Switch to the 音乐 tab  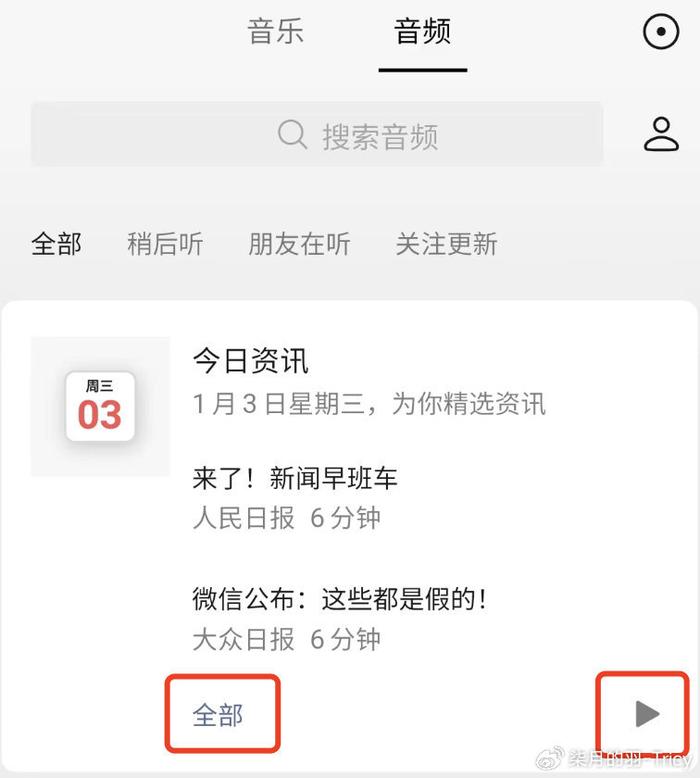(x=275, y=31)
